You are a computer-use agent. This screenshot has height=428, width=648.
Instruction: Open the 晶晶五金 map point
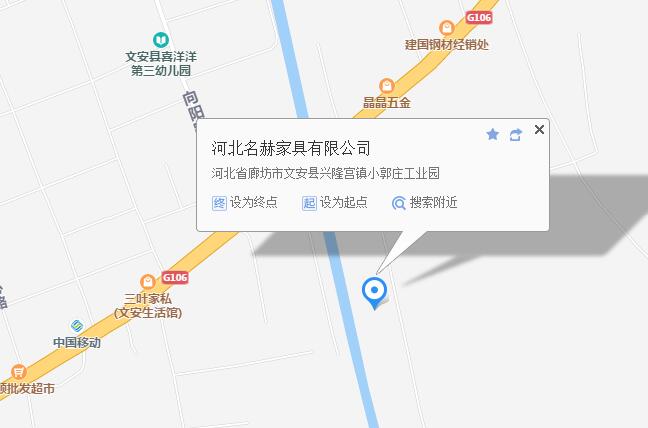pos(386,87)
